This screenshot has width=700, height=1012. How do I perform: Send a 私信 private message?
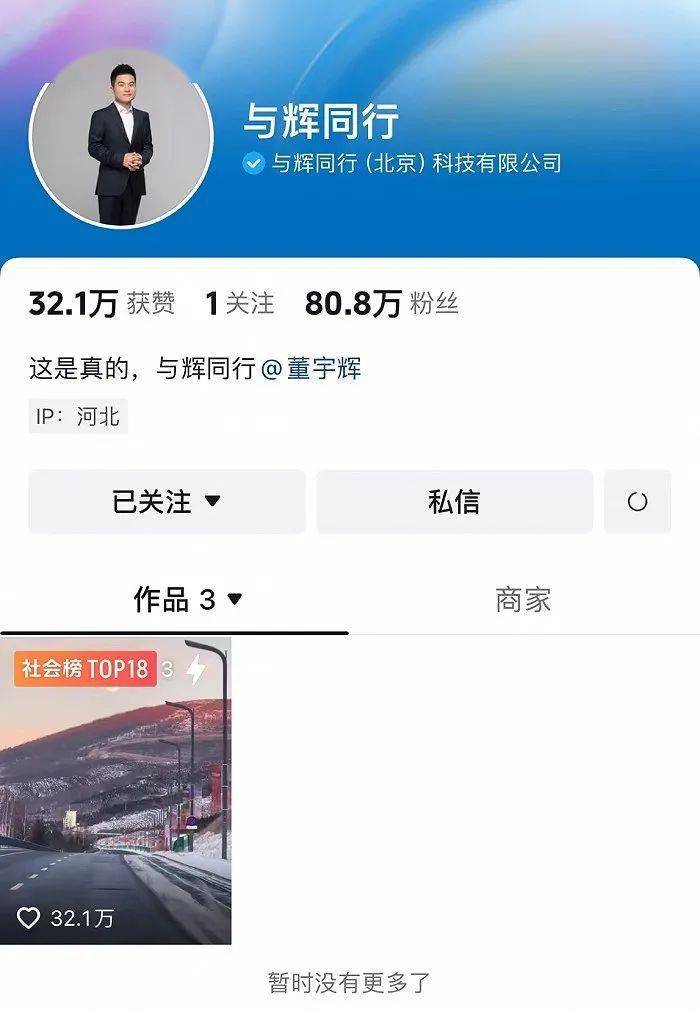click(x=454, y=501)
